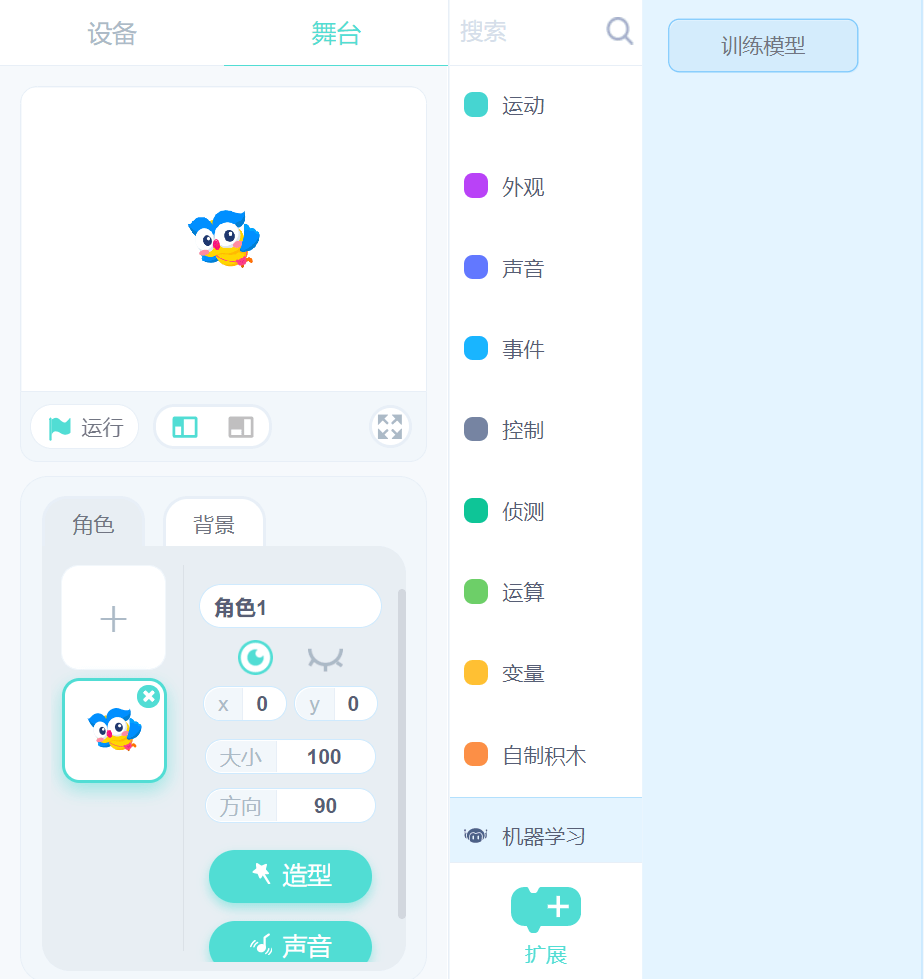Enter full-screen stage mode
924x979 pixels.
(x=390, y=427)
